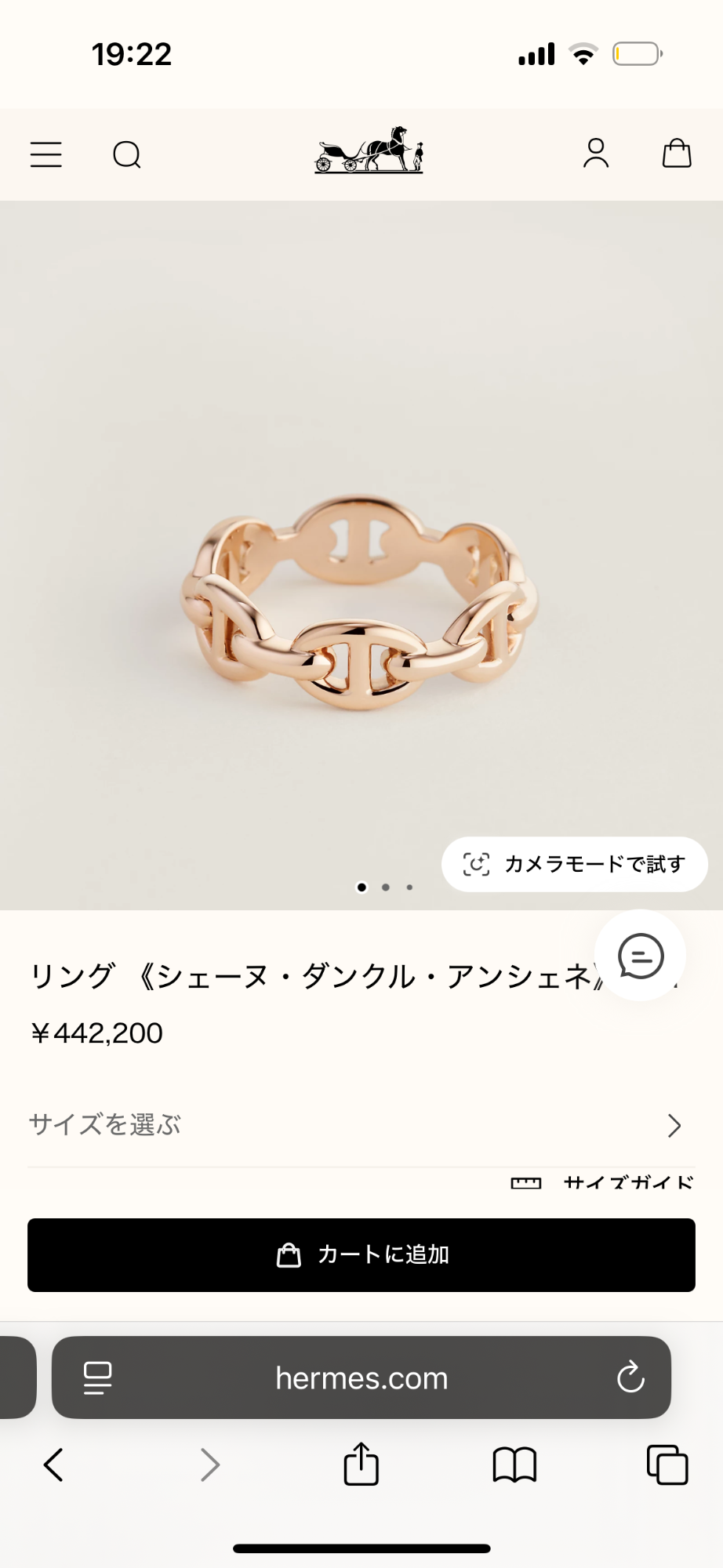Open Safari page settings menu icon
723x1568 pixels.
(x=98, y=1377)
